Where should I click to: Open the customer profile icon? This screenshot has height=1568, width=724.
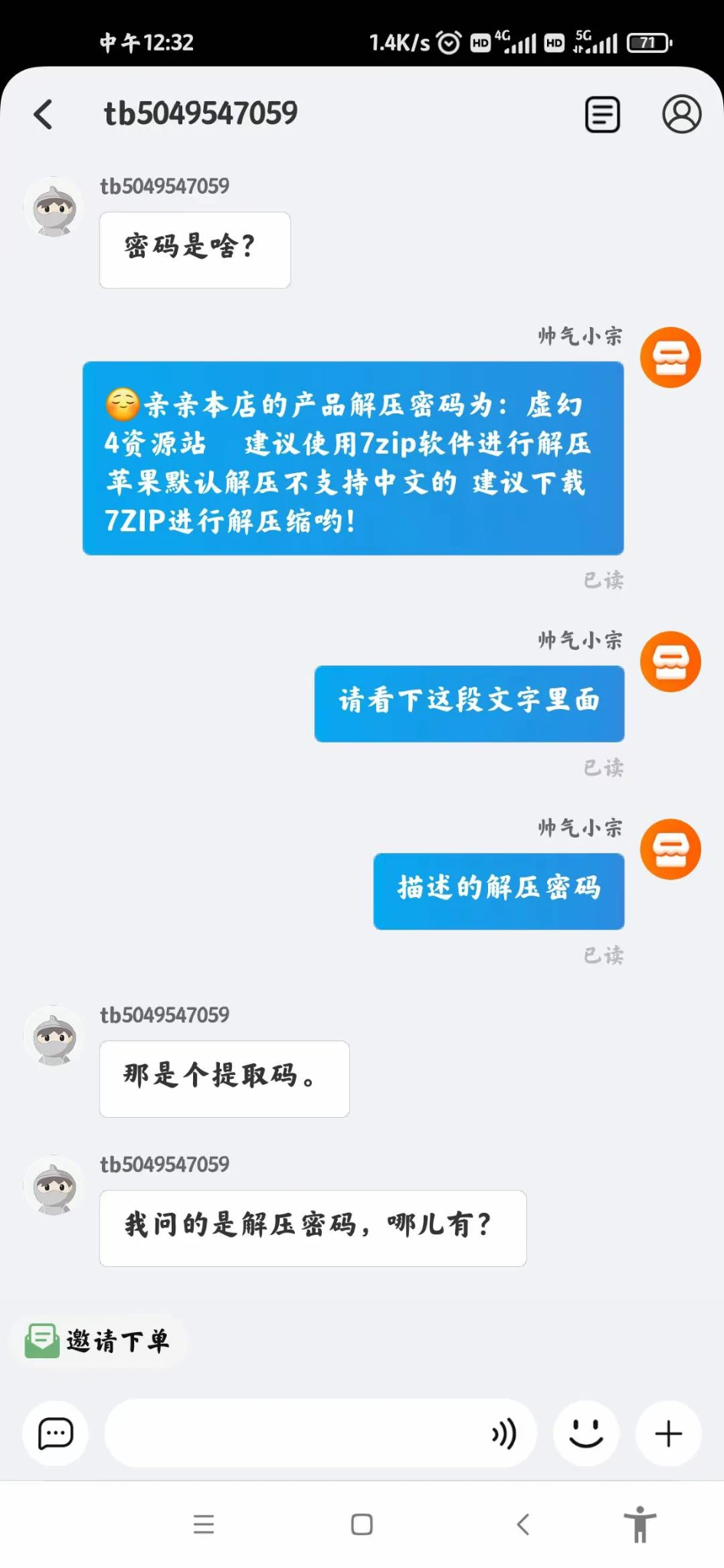pos(681,115)
